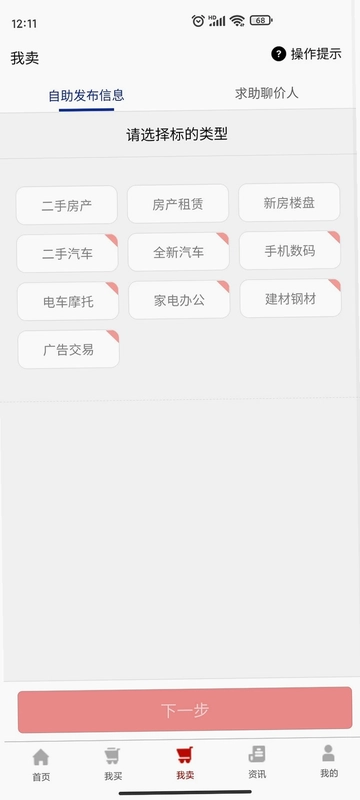360x800 pixels.
Task: Select the 自助发布信息 tab
Action: tap(86, 95)
